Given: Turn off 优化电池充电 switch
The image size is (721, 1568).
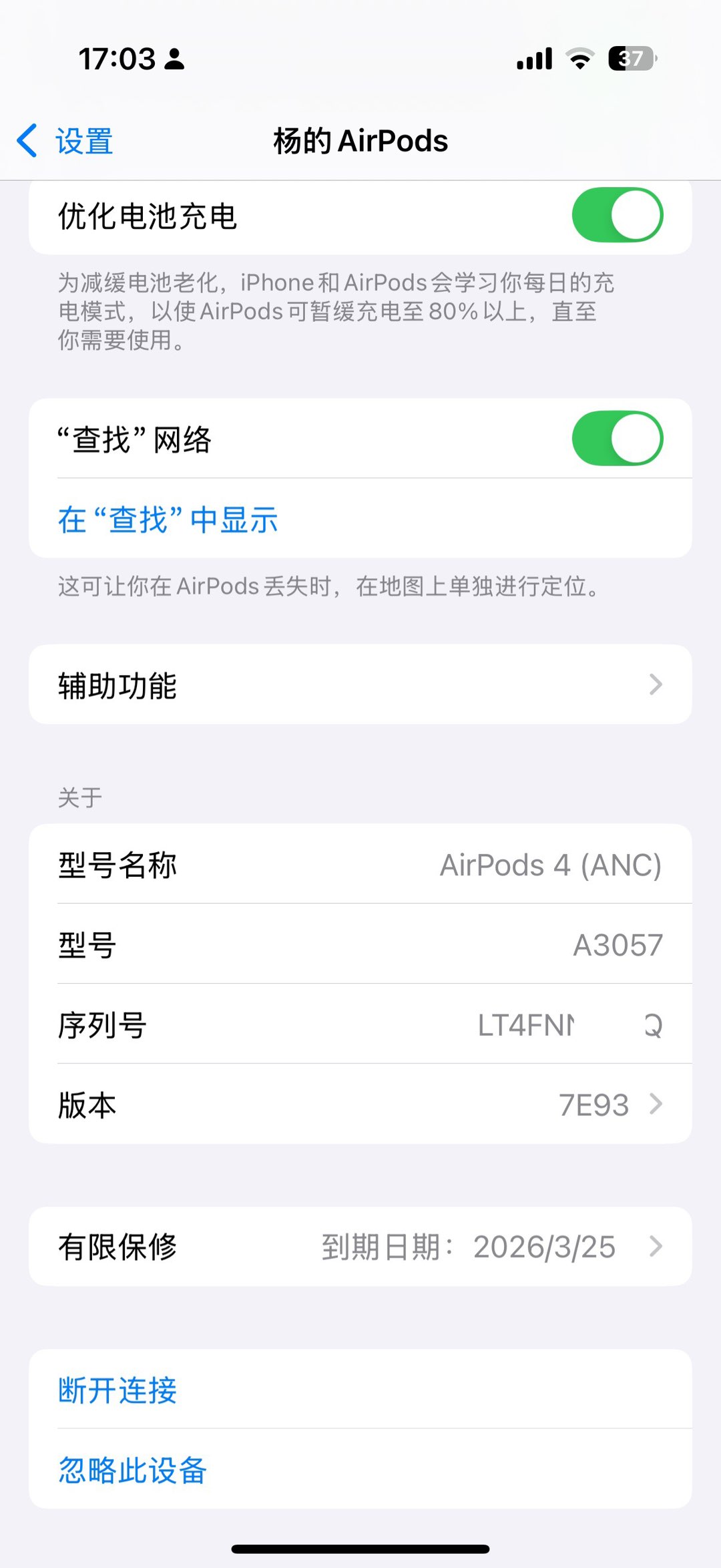Looking at the screenshot, I should (x=617, y=215).
